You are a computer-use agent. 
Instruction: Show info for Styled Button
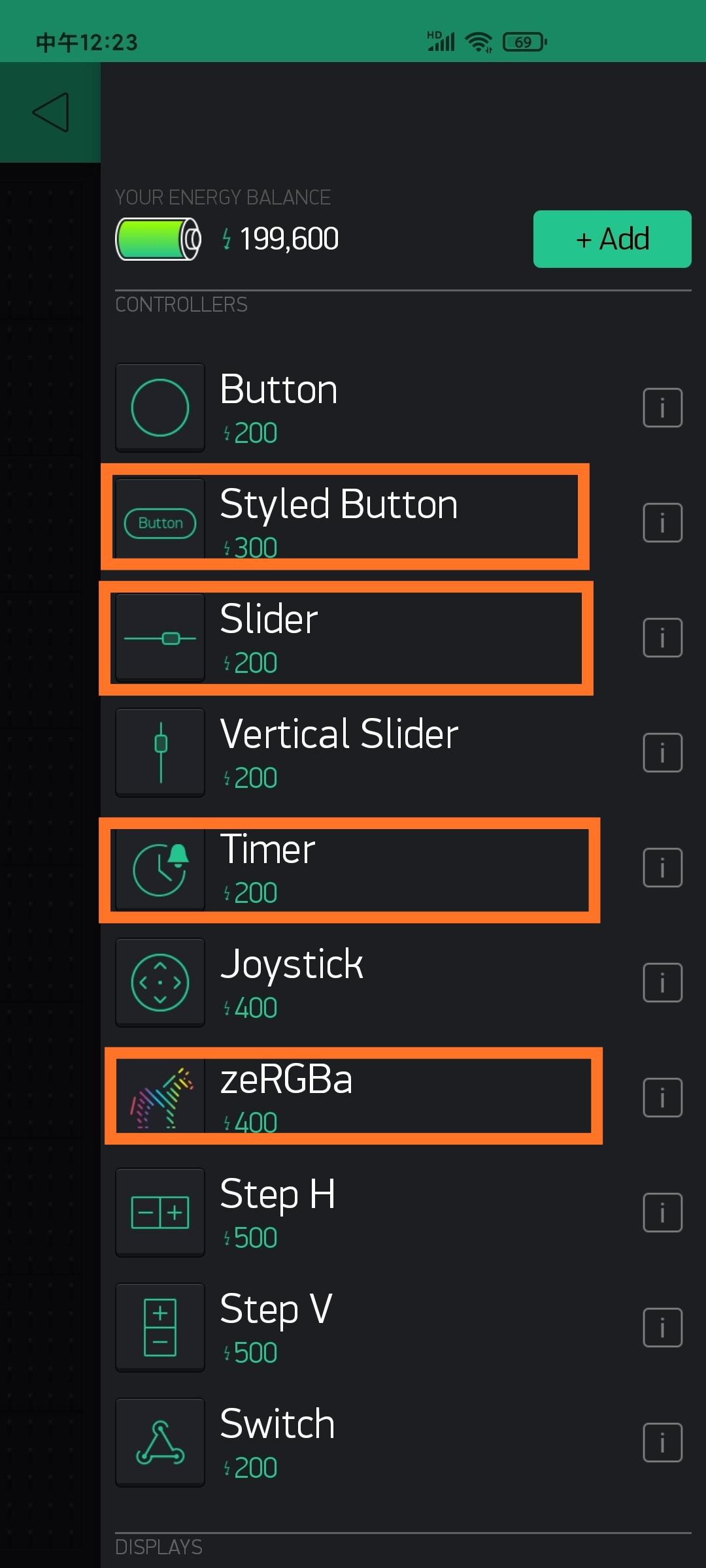point(663,523)
